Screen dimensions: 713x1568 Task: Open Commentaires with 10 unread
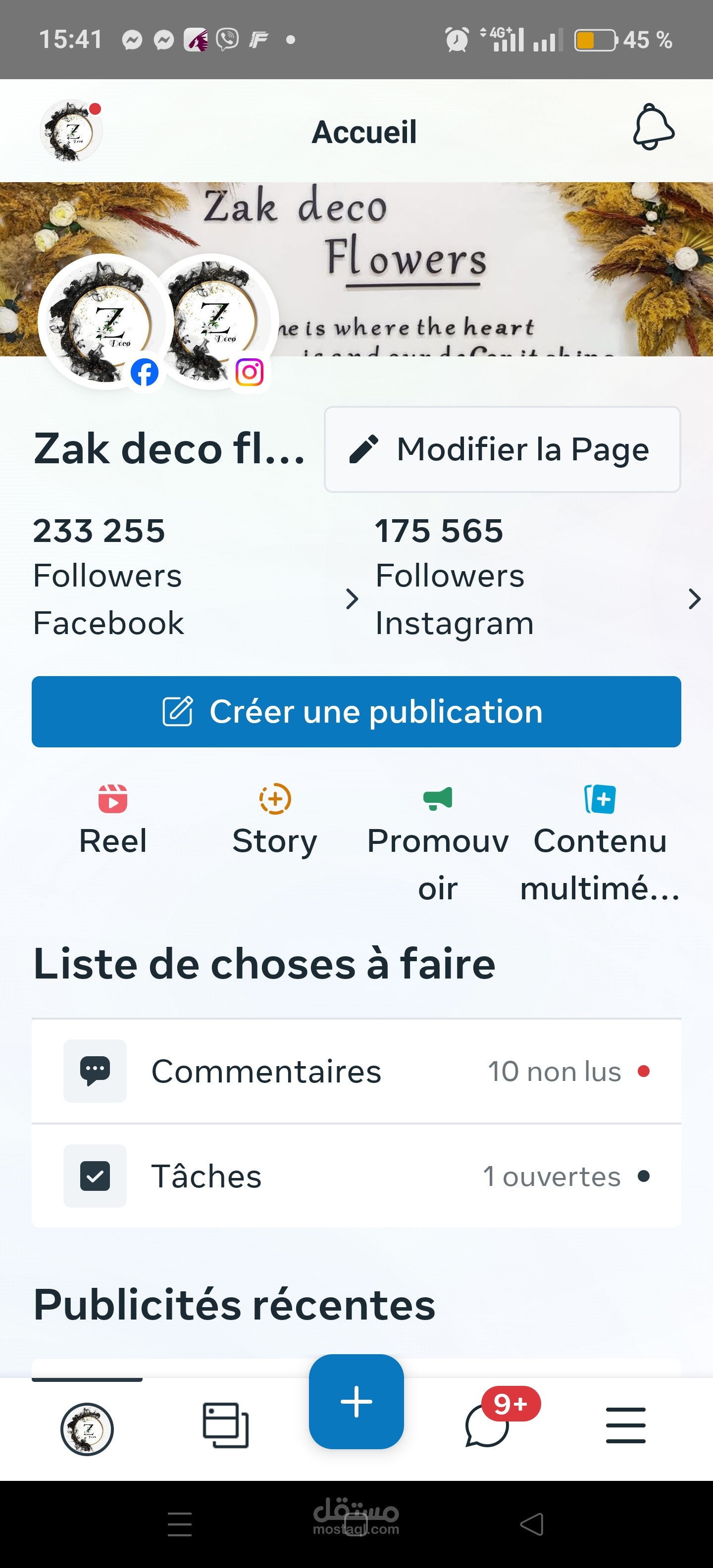tap(356, 1071)
